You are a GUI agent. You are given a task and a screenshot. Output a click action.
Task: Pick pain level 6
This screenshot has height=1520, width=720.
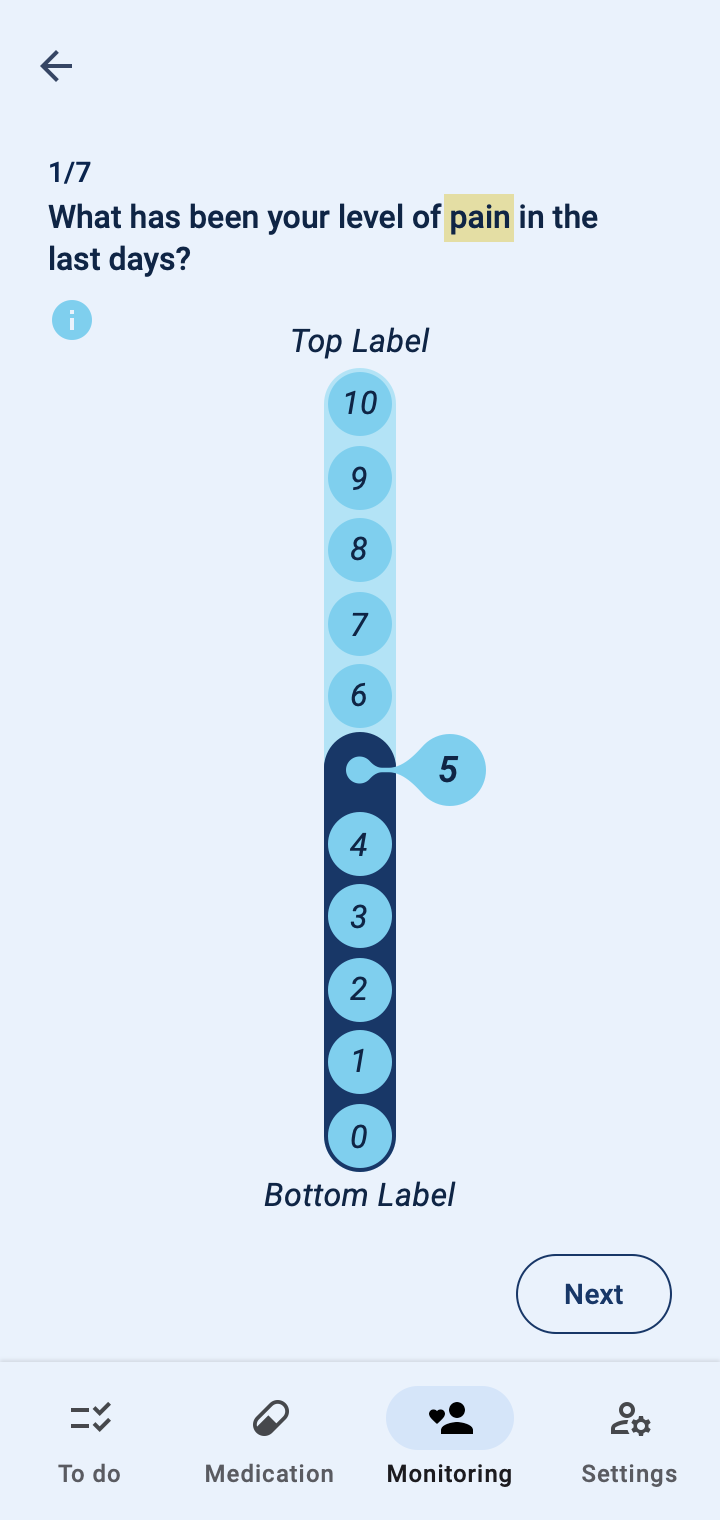360,696
